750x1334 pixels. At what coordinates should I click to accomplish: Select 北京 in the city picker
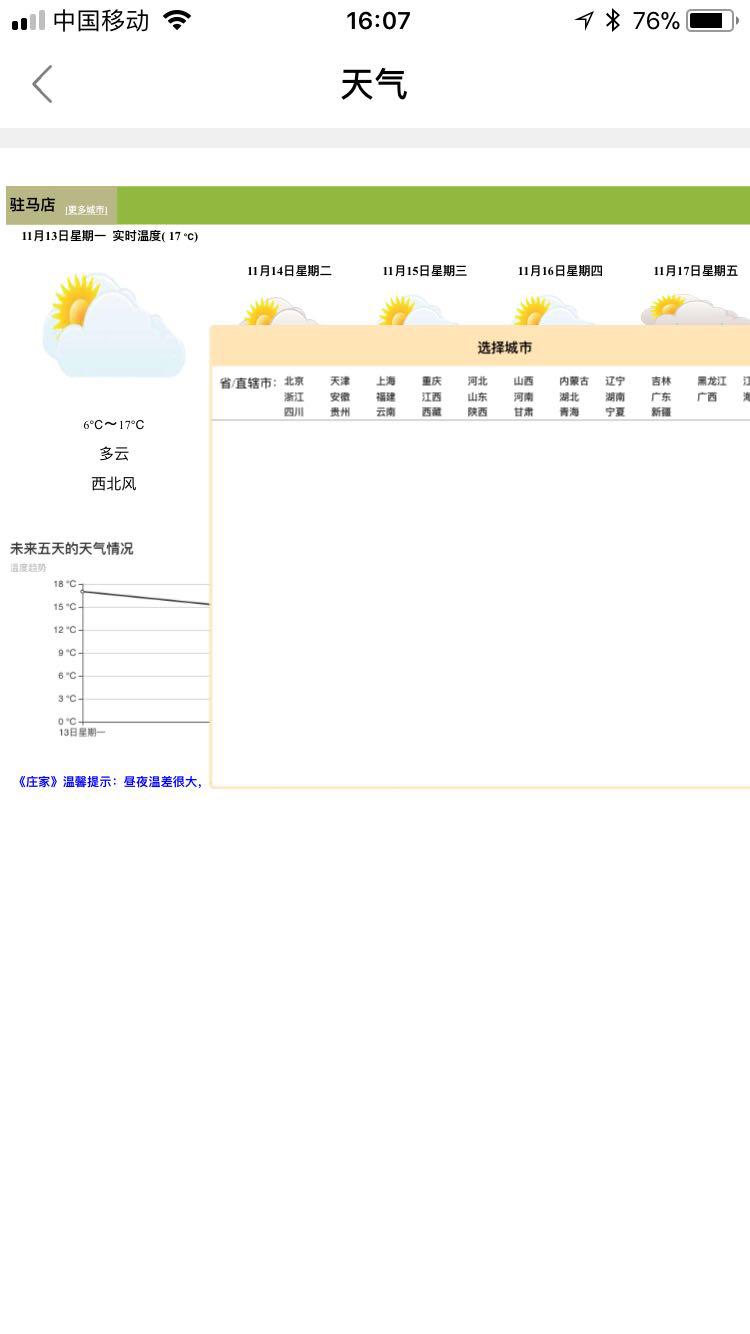(294, 381)
